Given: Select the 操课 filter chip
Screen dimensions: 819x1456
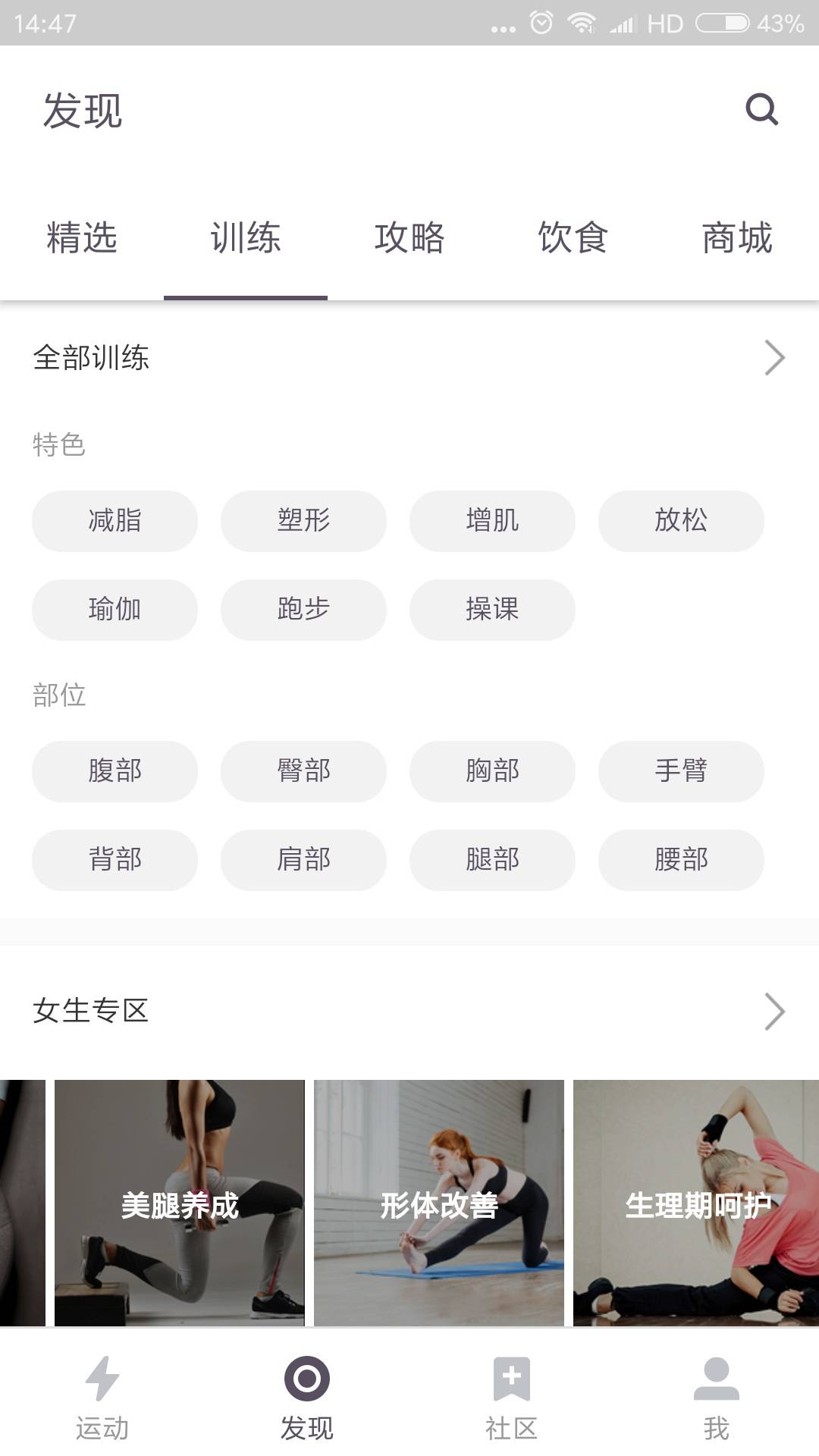Looking at the screenshot, I should 492,610.
